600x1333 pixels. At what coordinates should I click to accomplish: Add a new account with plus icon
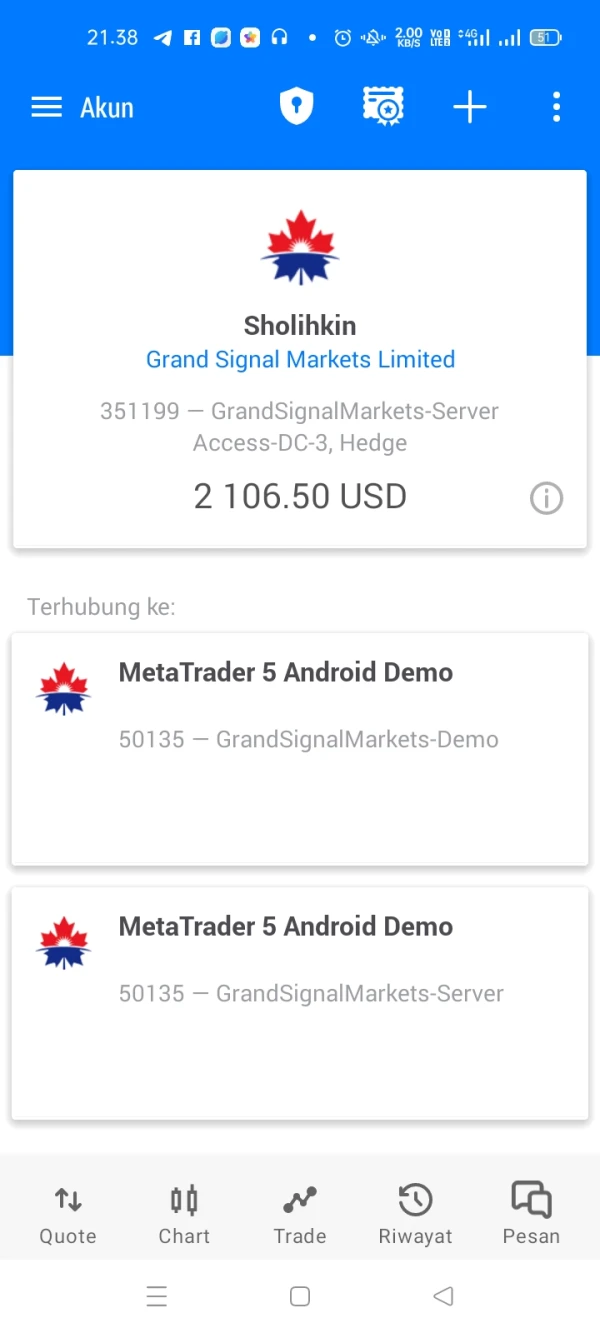[x=469, y=107]
